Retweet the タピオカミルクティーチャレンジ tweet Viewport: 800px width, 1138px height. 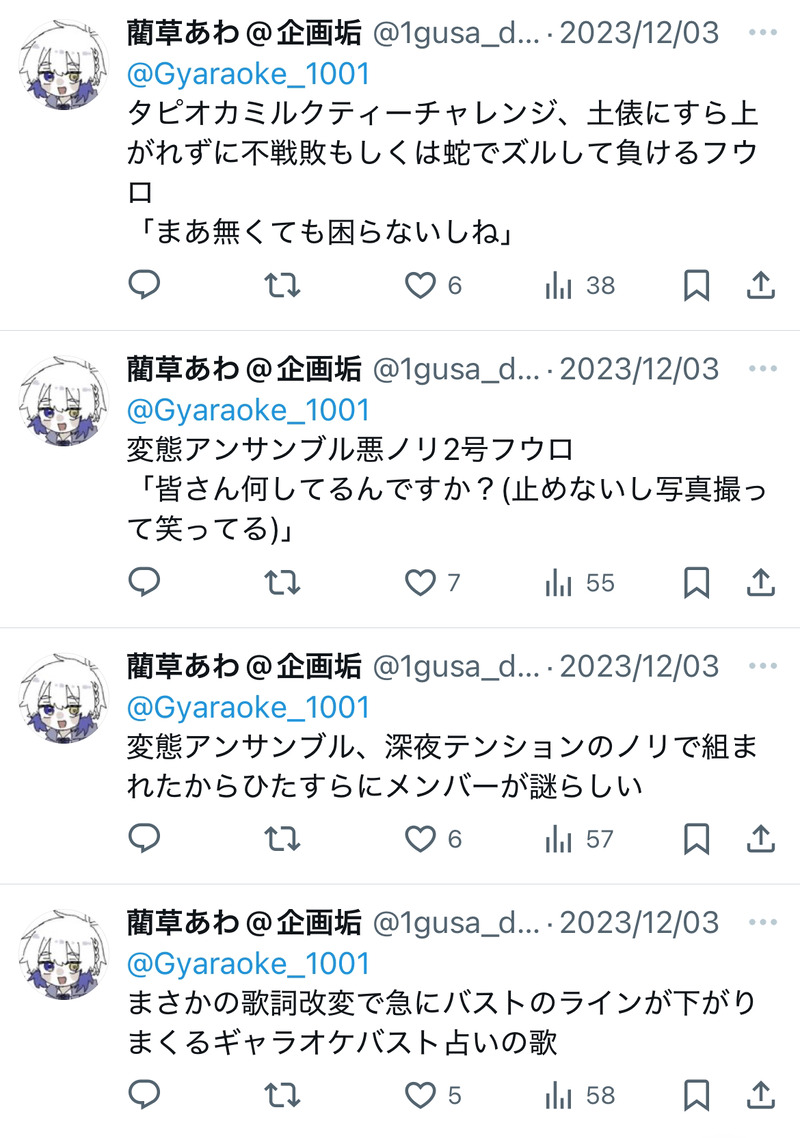click(282, 286)
